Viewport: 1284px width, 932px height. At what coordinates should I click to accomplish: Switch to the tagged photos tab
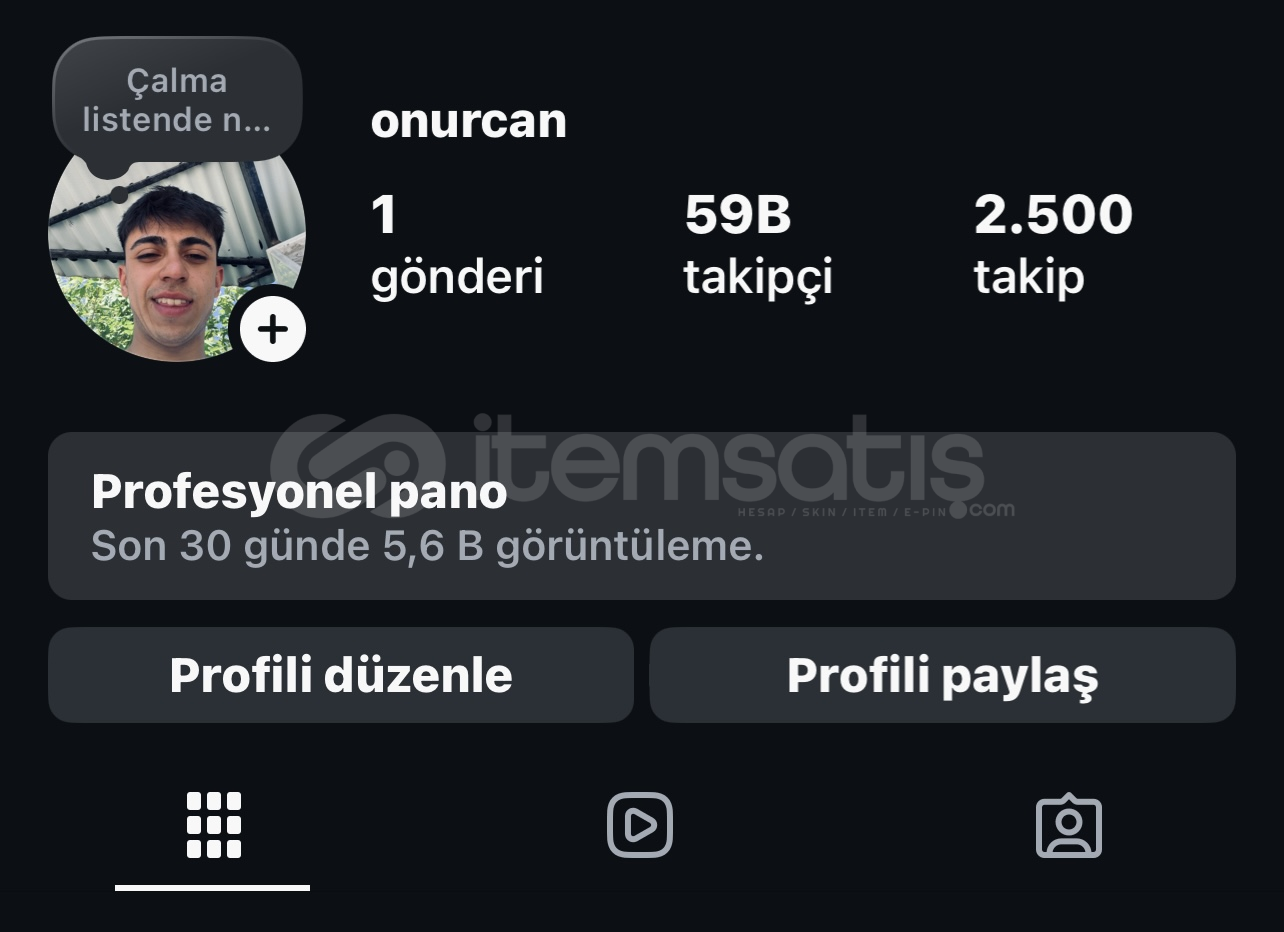(x=1068, y=826)
